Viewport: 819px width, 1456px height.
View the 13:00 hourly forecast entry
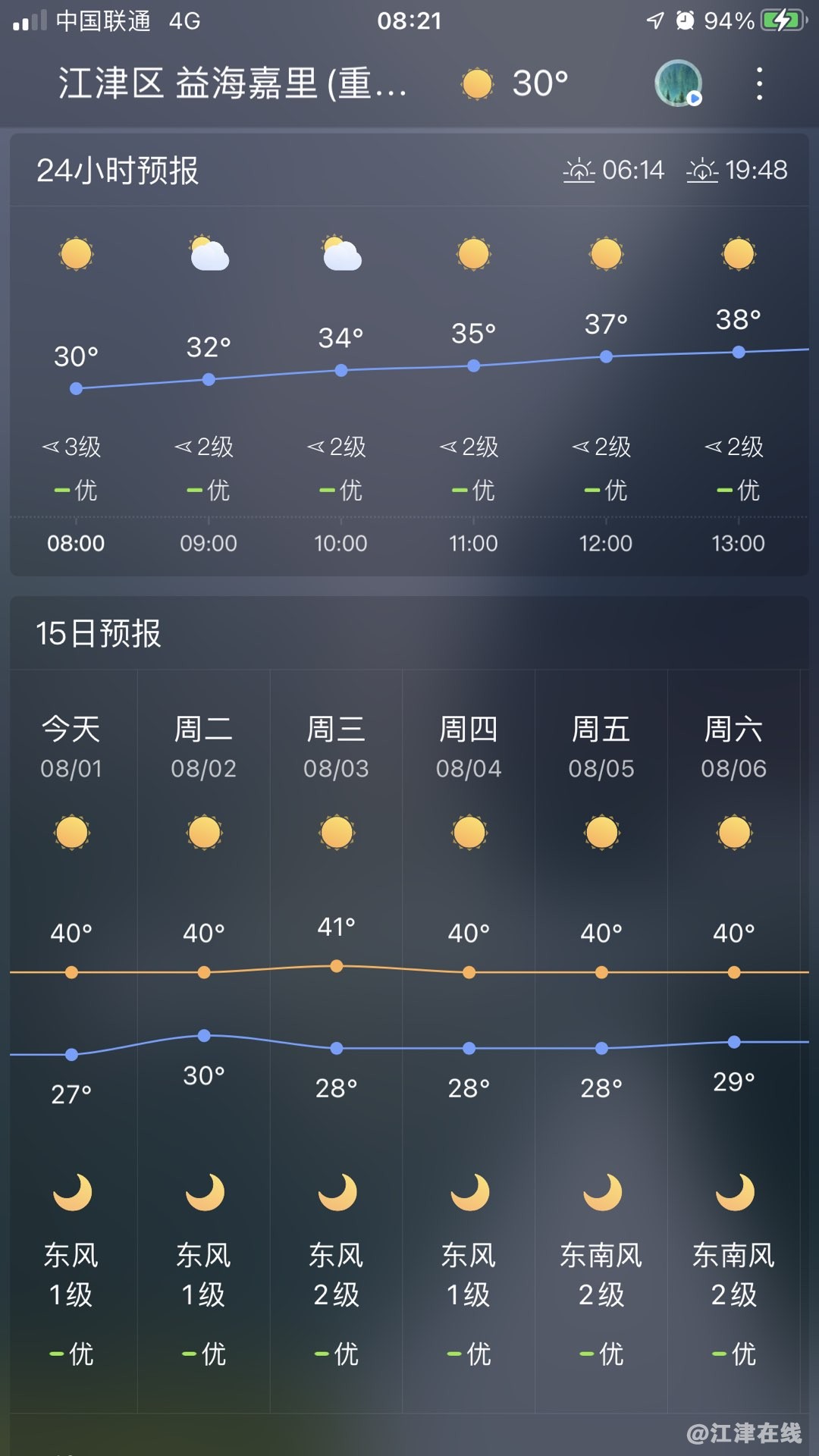coord(738,543)
